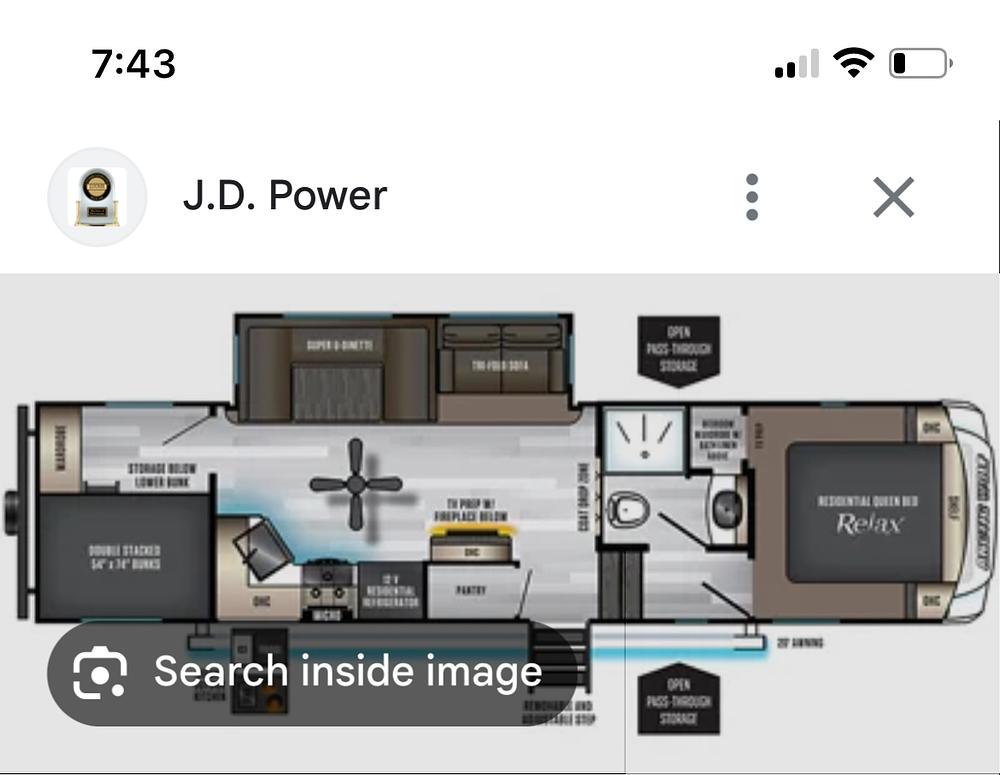The image size is (1000, 775).
Task: Close the image viewer
Action: tap(893, 197)
